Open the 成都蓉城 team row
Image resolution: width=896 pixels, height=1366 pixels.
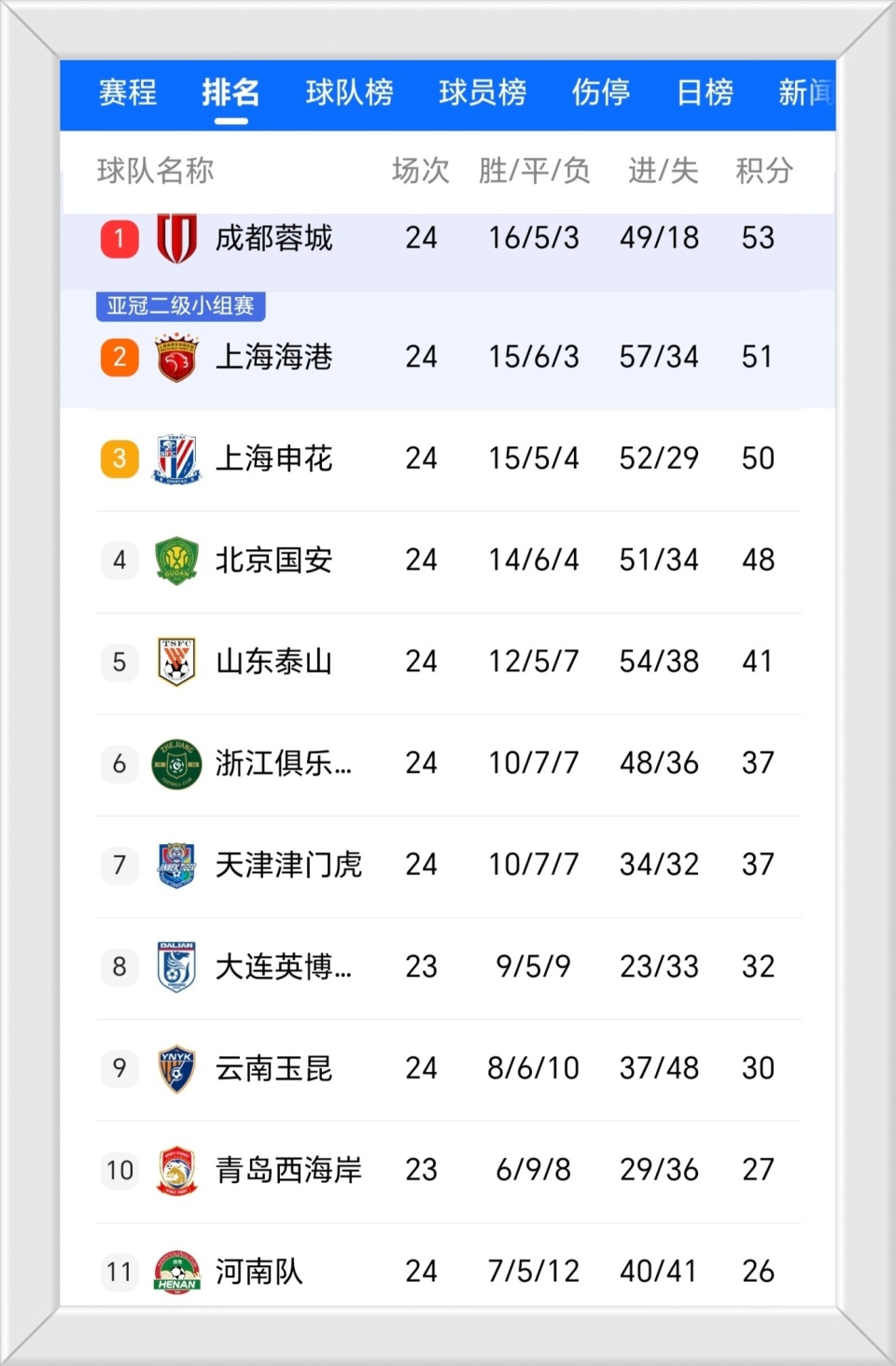(x=273, y=238)
